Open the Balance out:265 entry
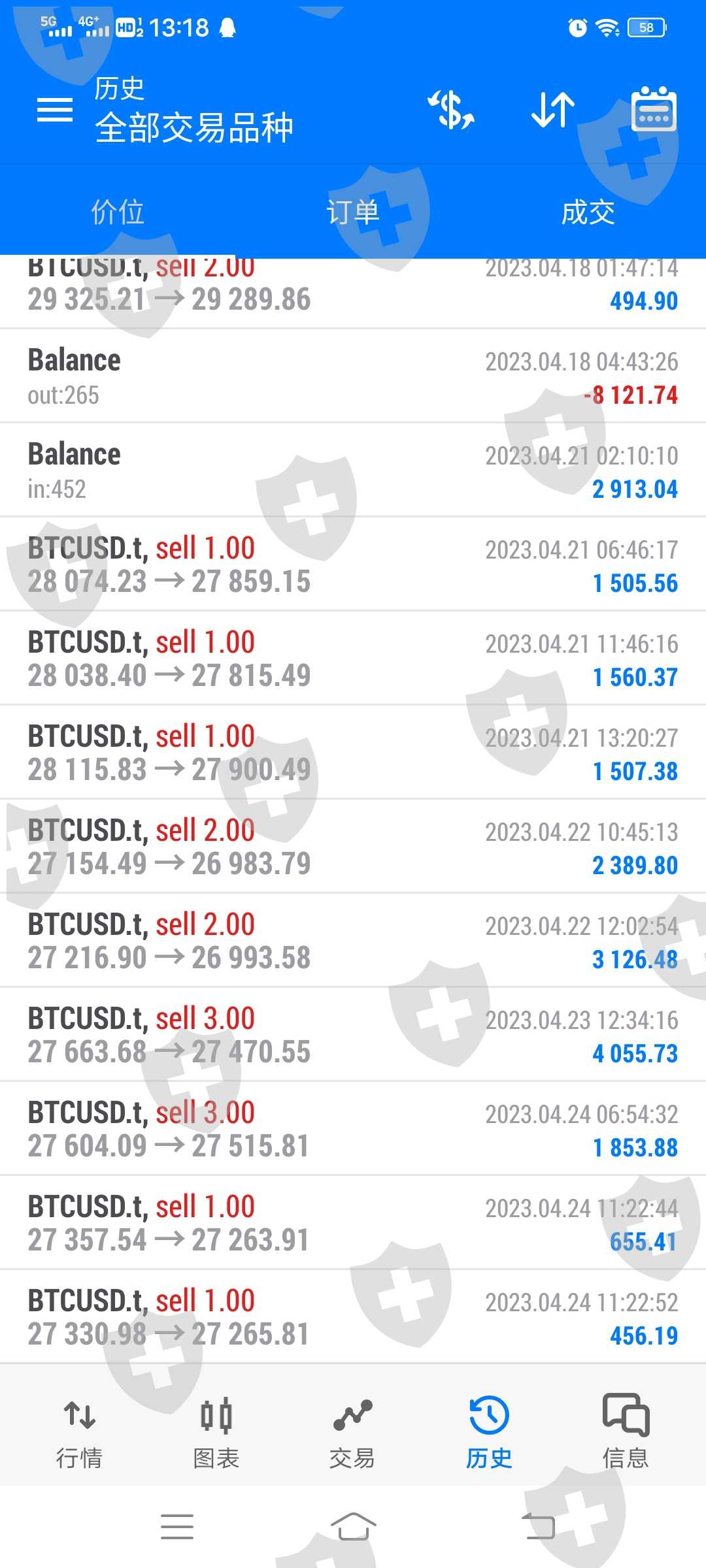This screenshot has width=706, height=1568. click(x=353, y=377)
